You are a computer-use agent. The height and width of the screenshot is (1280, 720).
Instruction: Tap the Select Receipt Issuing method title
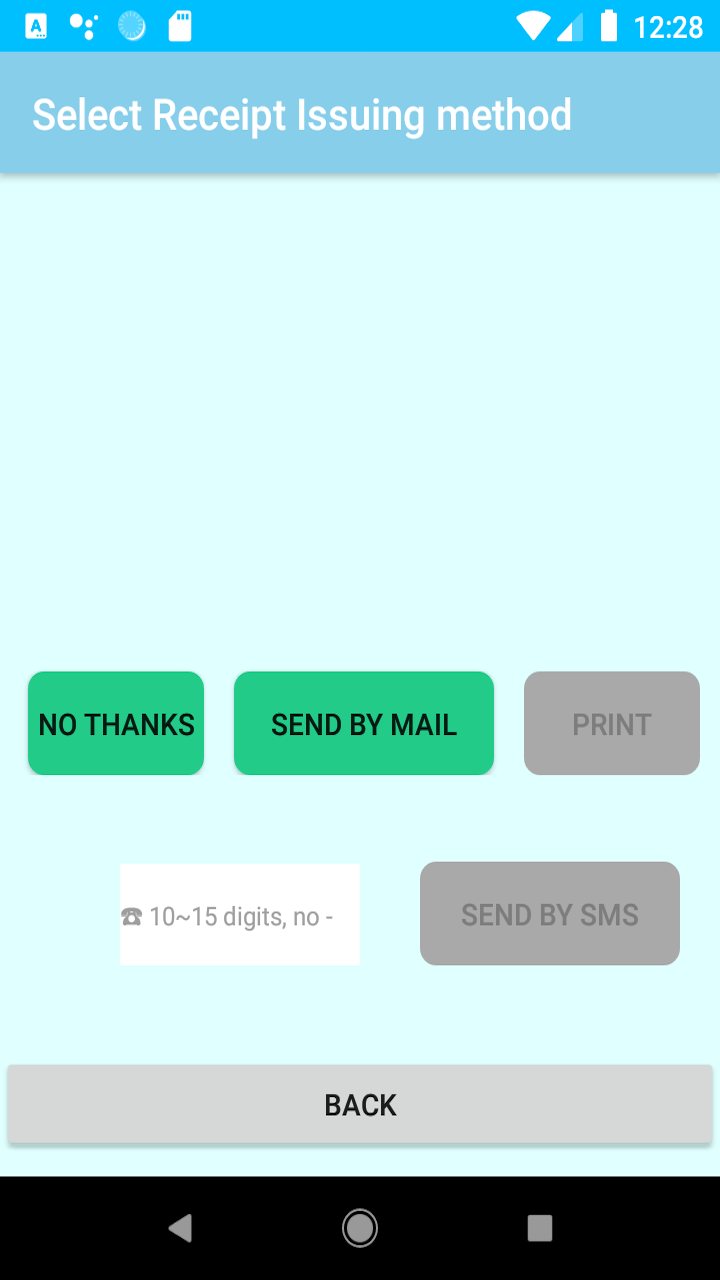[301, 113]
